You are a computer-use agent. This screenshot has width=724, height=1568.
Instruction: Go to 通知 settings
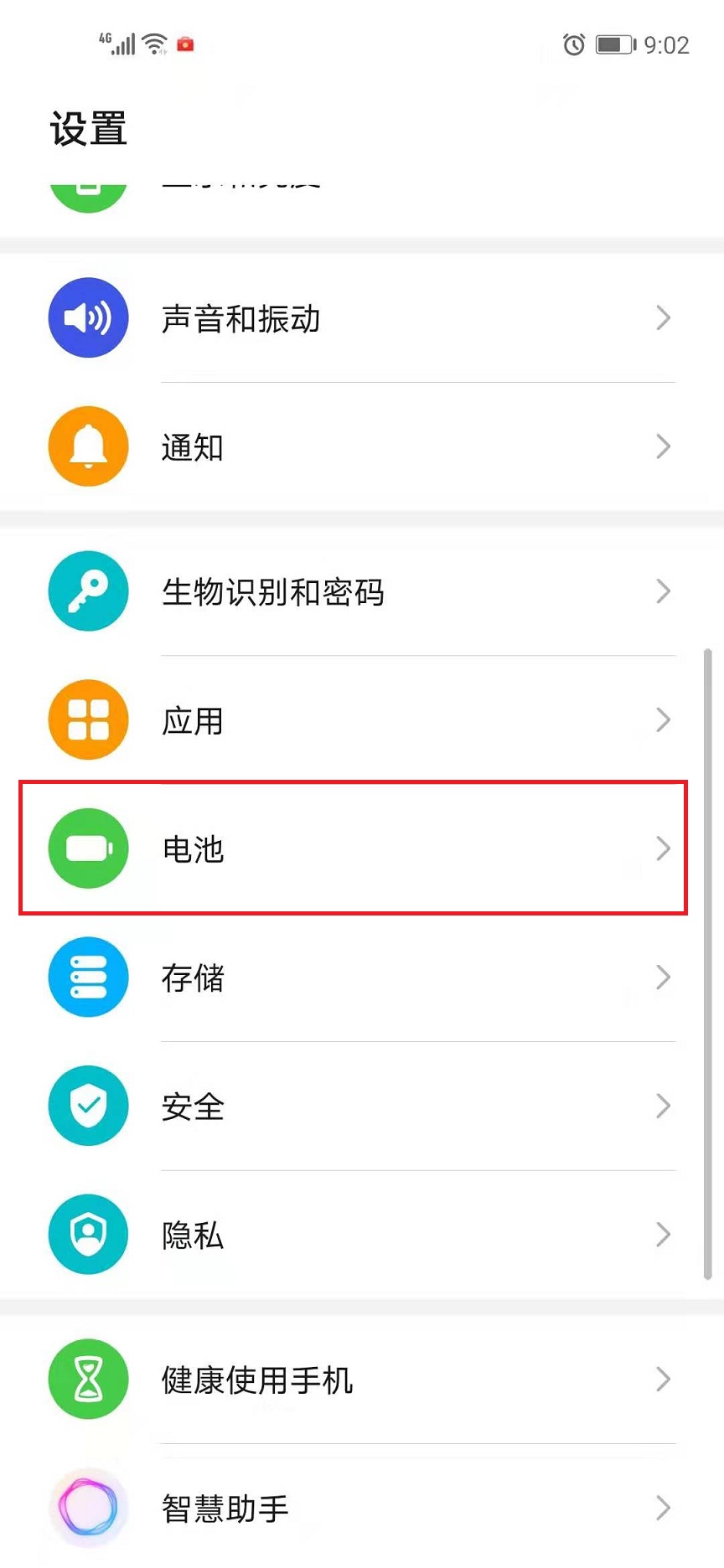[x=360, y=447]
